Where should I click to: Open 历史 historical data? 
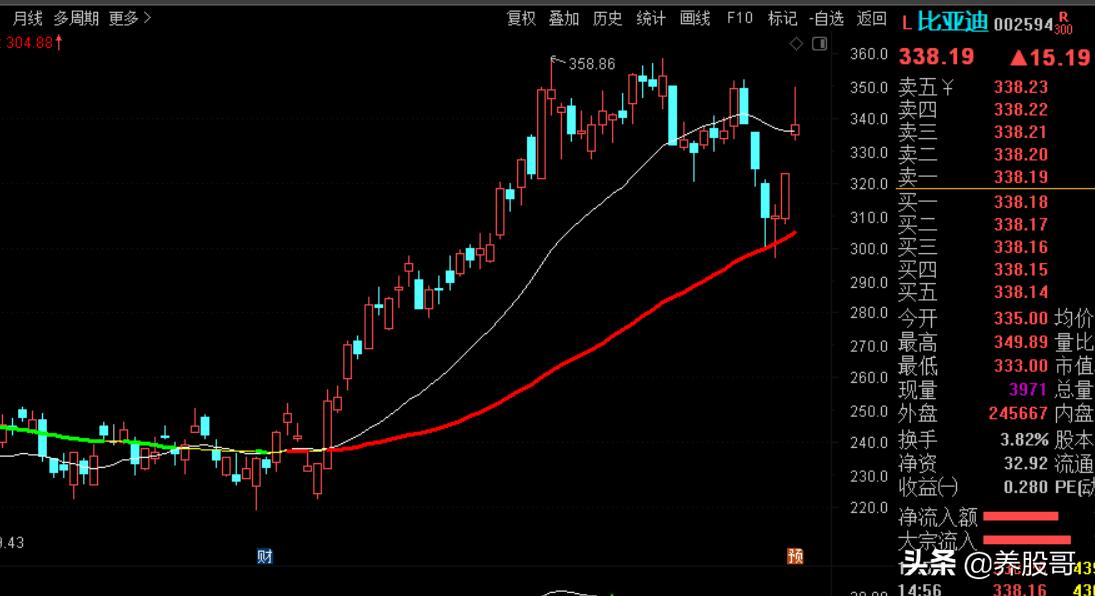607,18
